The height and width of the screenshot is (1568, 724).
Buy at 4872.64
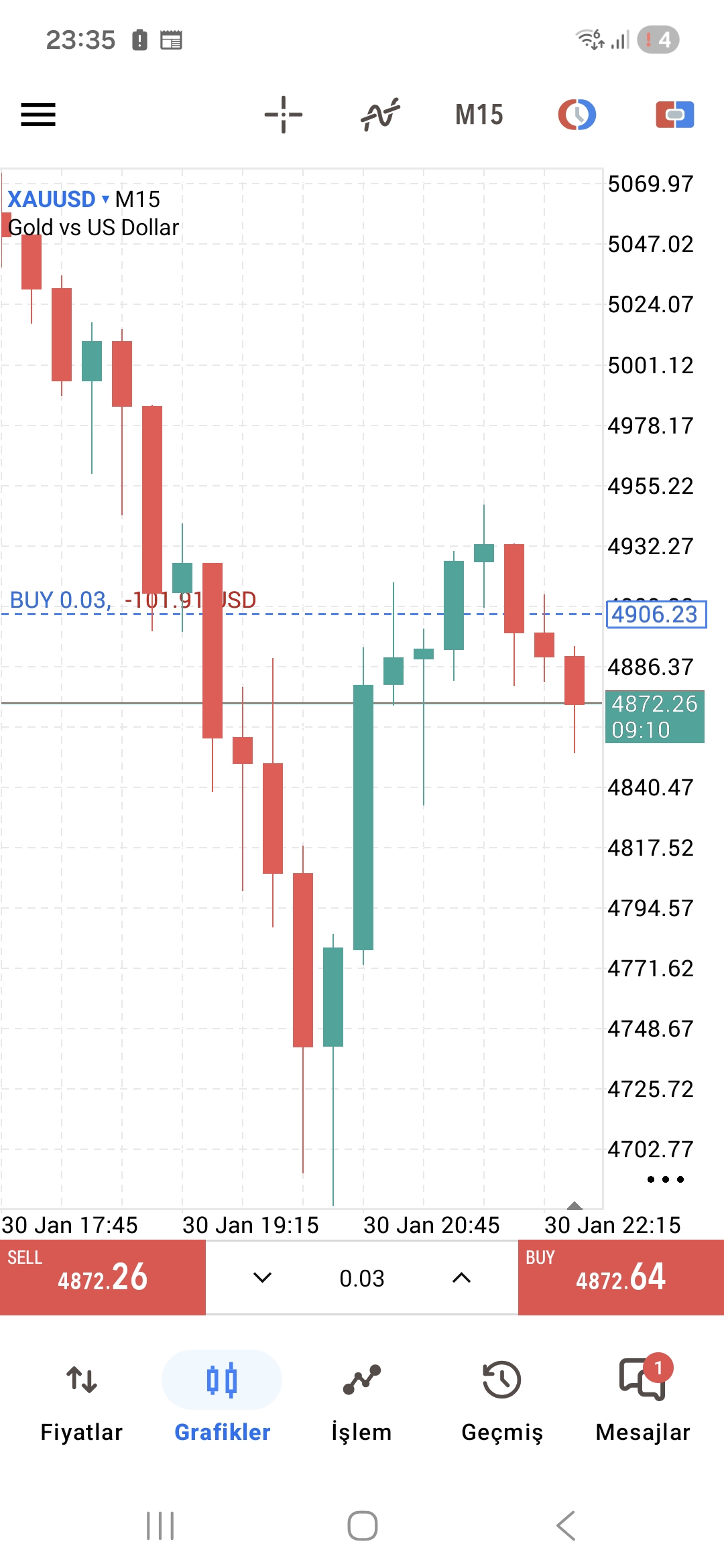click(621, 1277)
